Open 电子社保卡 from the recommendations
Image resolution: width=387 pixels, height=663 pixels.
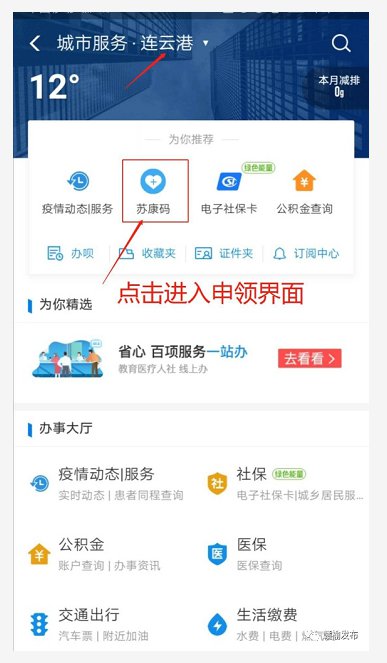coord(229,193)
